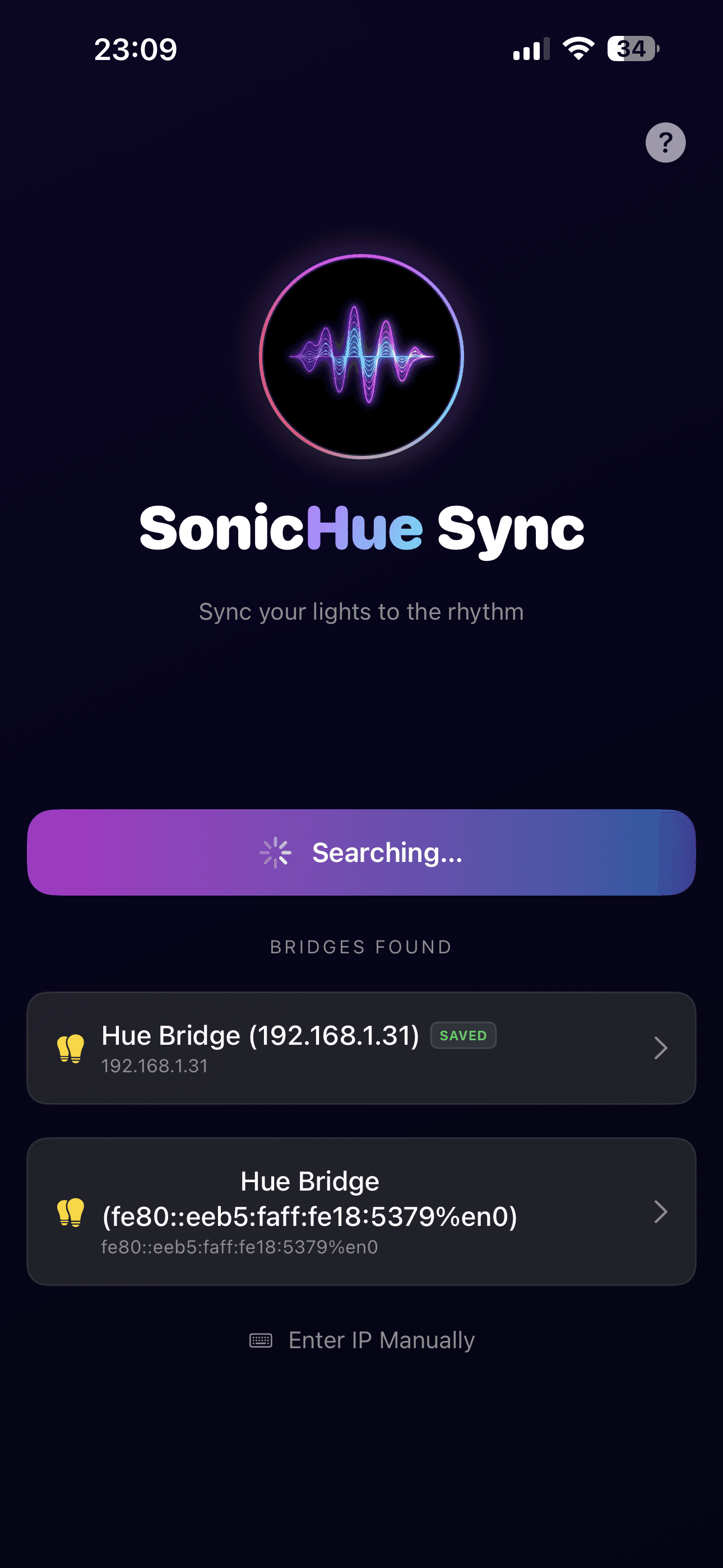Tap the SonicHue Sync waveform logo
Image resolution: width=723 pixels, height=1568 pixels.
click(361, 357)
